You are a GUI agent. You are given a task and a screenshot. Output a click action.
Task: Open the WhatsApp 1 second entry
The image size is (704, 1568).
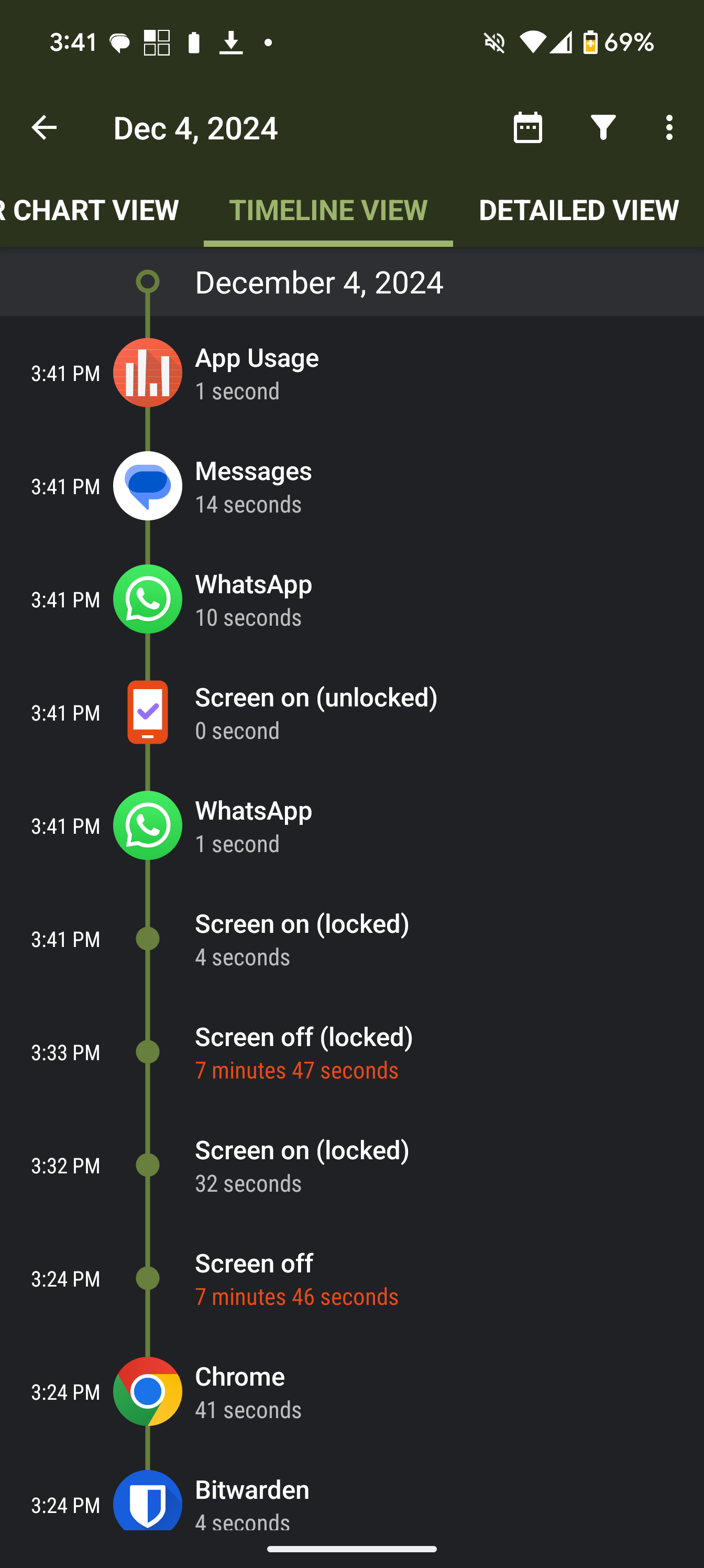pyautogui.click(x=351, y=826)
